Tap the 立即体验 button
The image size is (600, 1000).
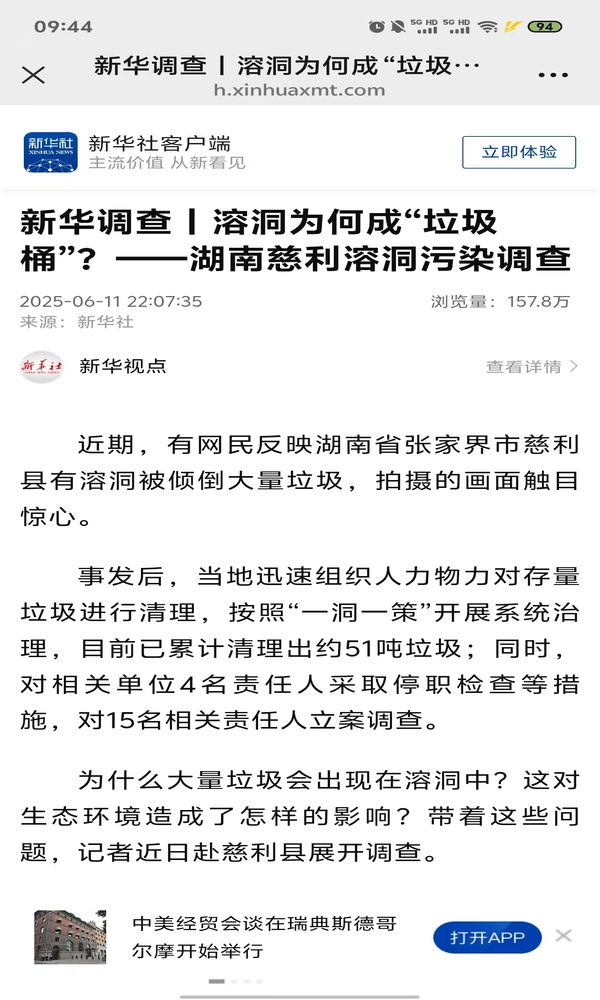[x=519, y=152]
